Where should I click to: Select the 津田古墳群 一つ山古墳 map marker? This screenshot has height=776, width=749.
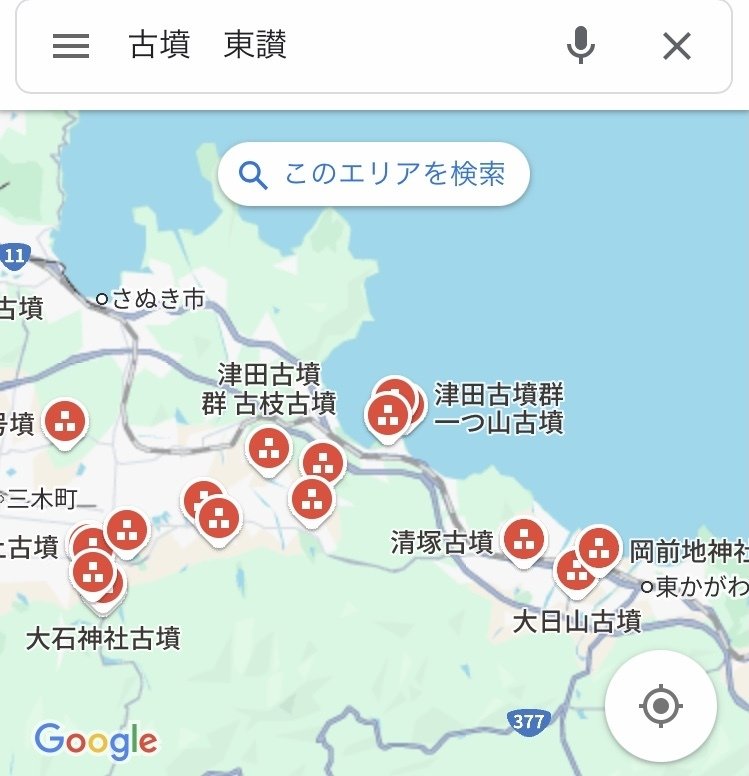click(390, 412)
